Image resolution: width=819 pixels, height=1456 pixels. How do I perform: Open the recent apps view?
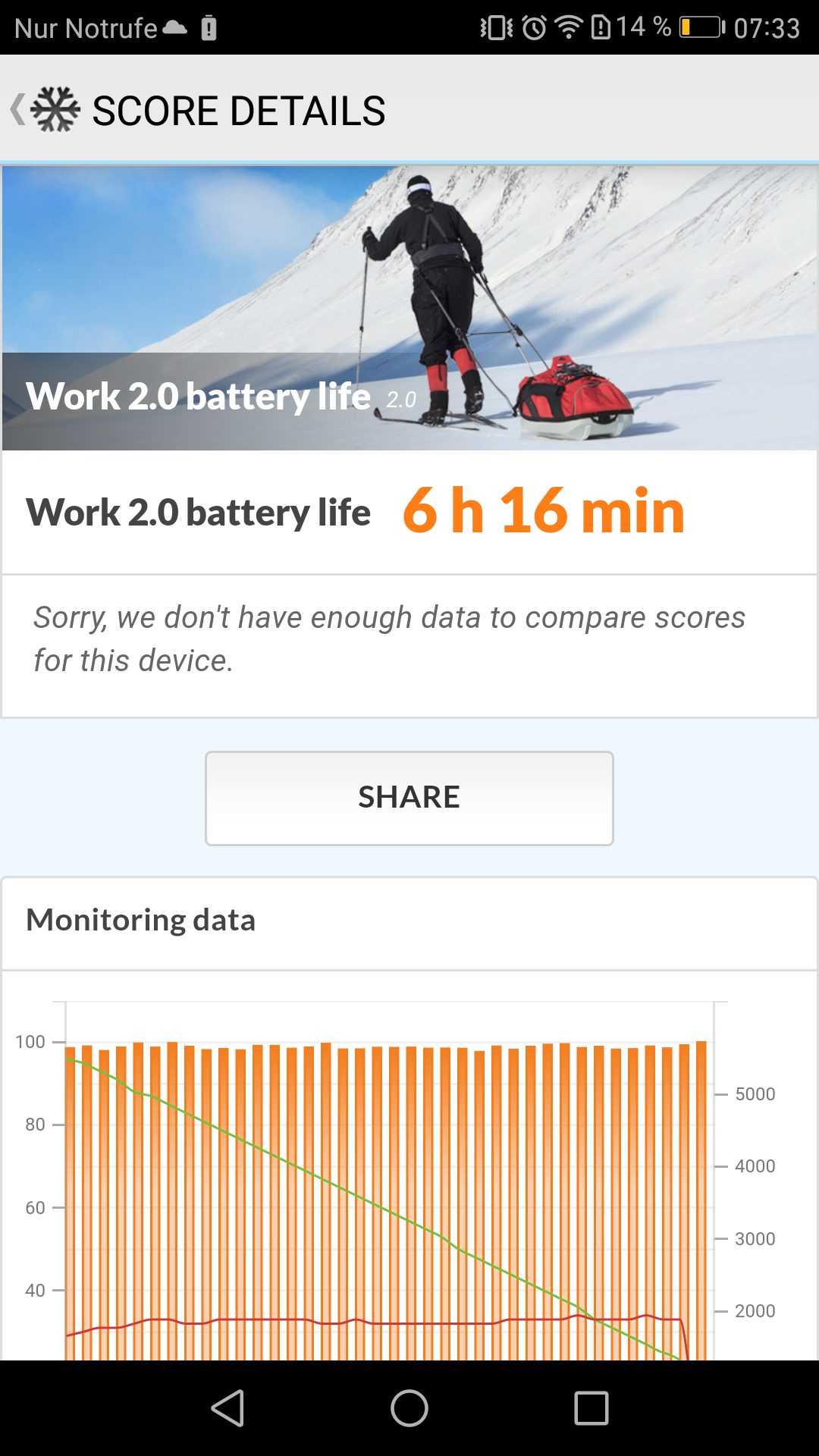pyautogui.click(x=591, y=1408)
